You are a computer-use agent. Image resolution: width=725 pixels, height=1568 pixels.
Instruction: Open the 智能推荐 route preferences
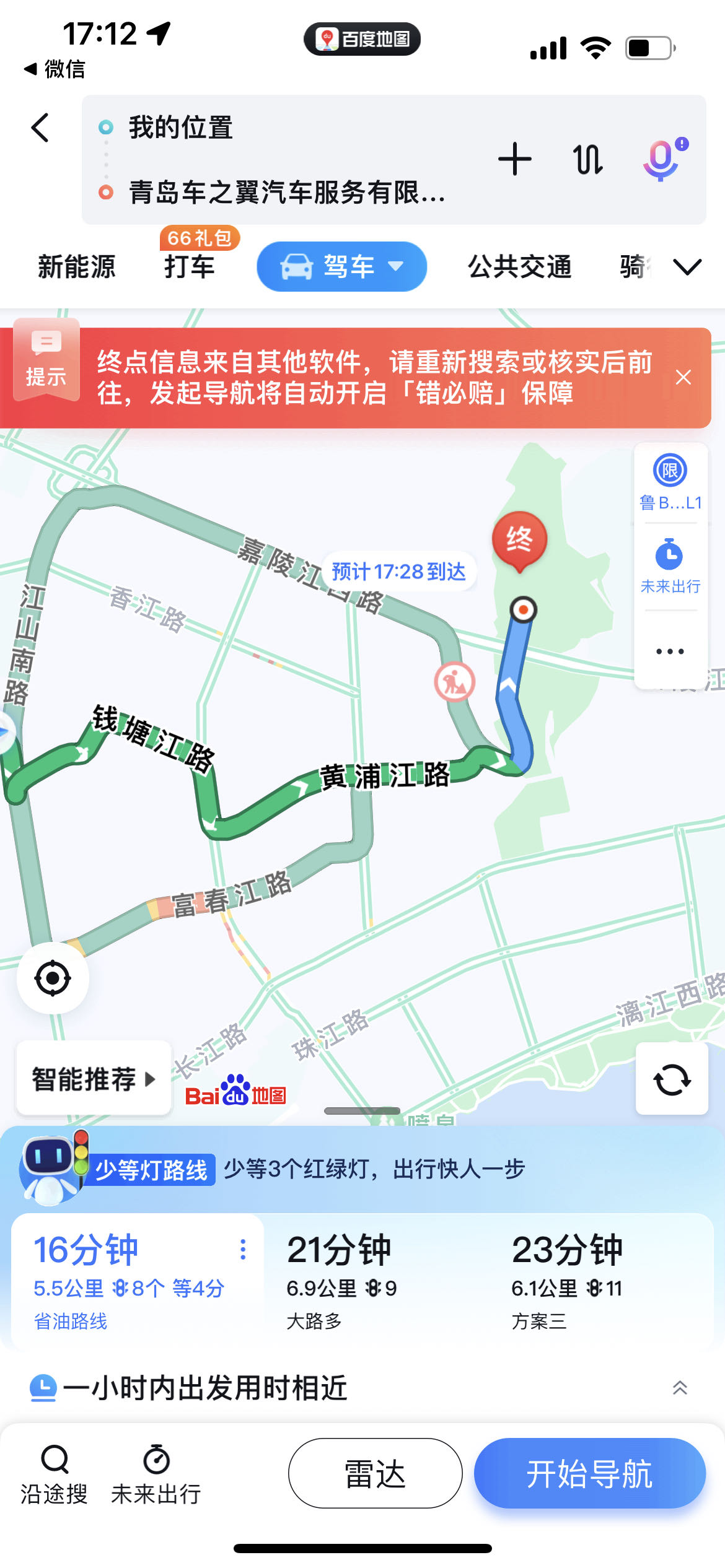point(93,1079)
